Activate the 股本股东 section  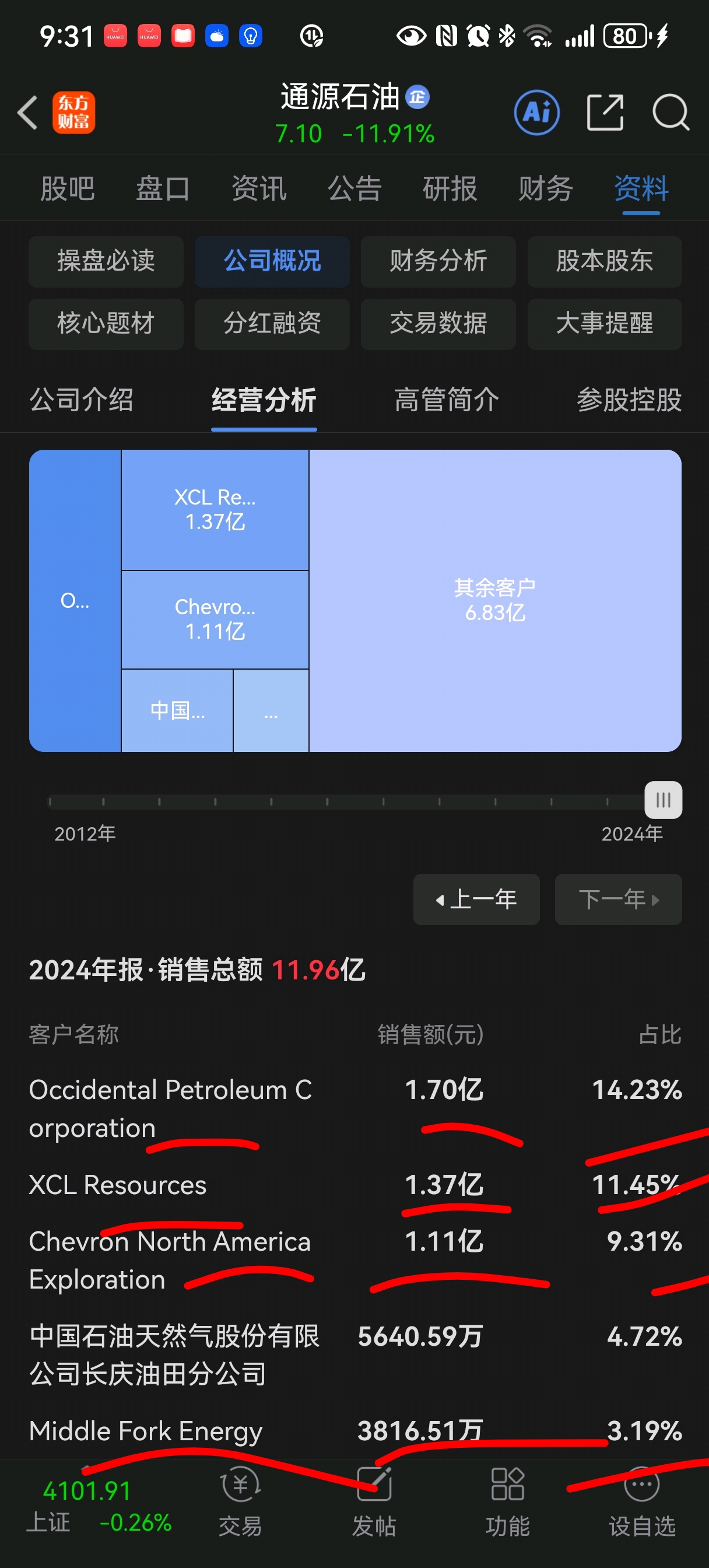[604, 261]
